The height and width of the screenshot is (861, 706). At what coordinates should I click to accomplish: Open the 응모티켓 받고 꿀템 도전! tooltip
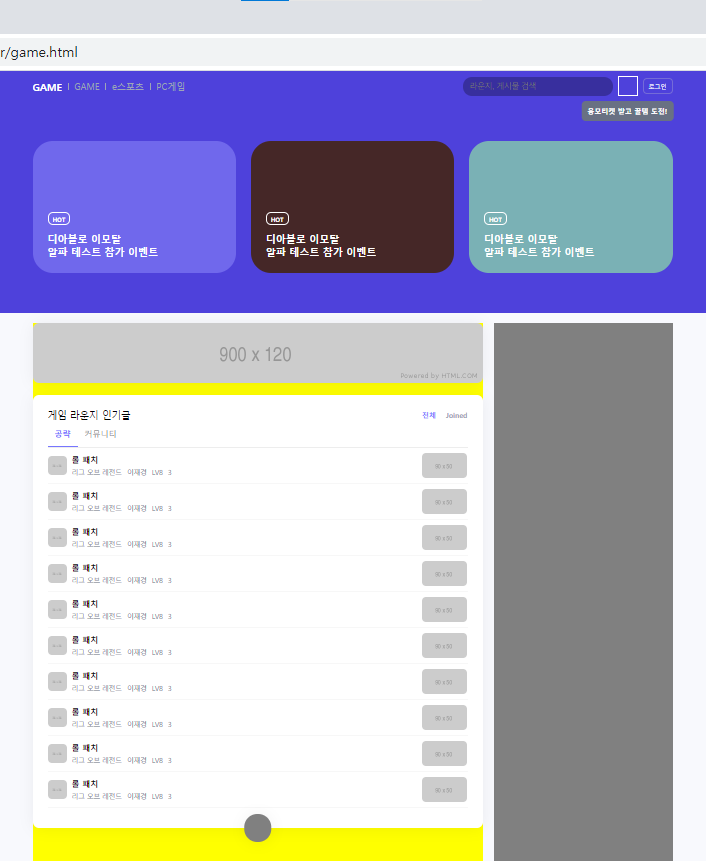627,111
